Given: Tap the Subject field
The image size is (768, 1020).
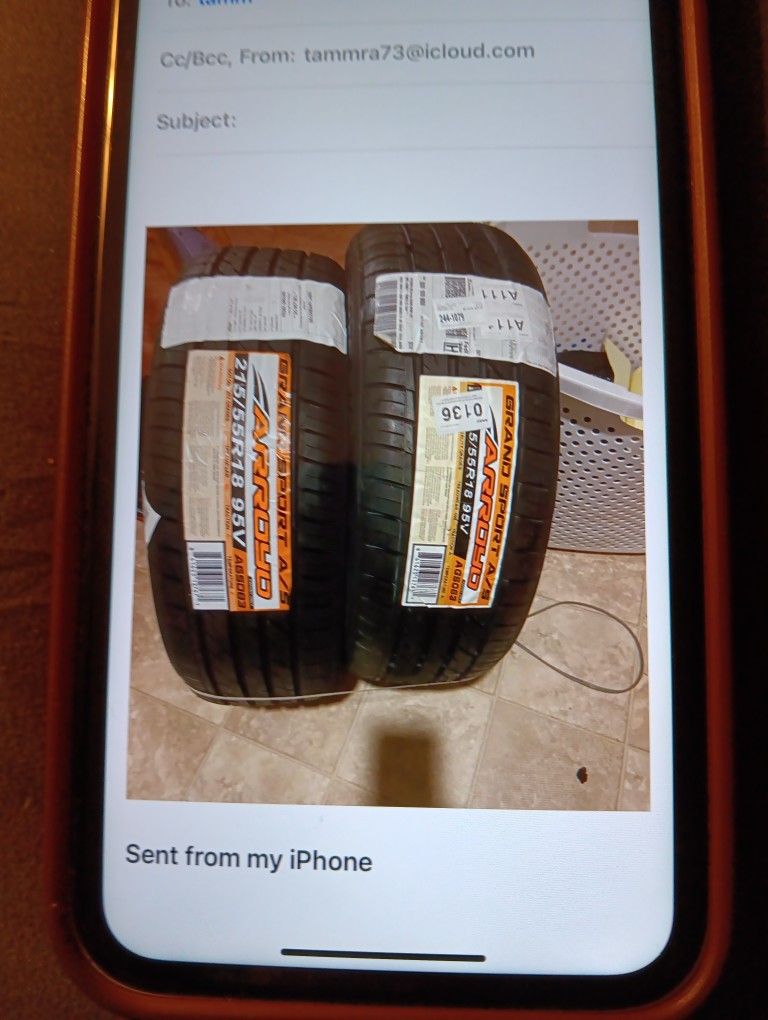Looking at the screenshot, I should [x=400, y=121].
